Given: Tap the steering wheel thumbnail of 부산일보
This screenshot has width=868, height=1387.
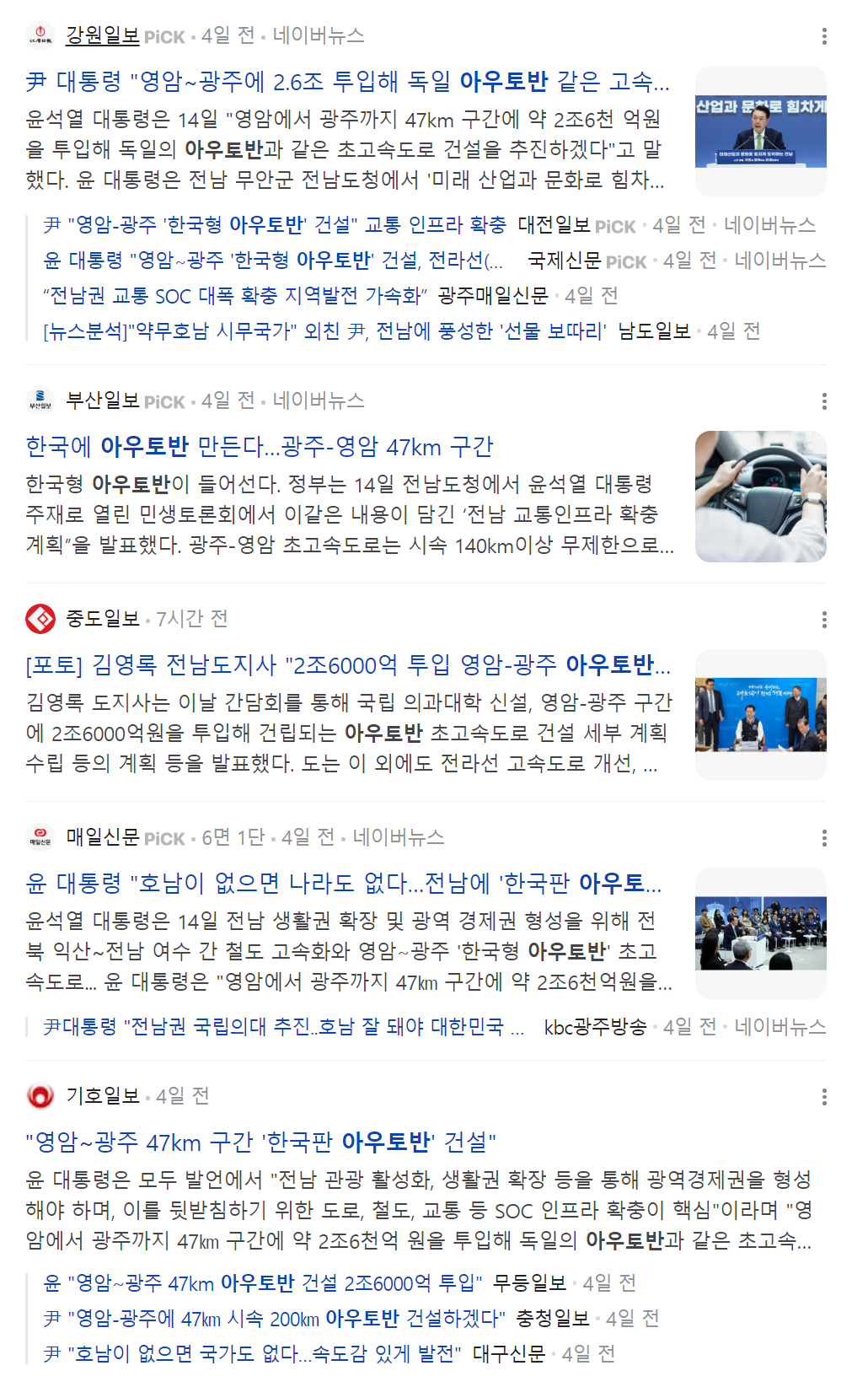Looking at the screenshot, I should point(760,497).
